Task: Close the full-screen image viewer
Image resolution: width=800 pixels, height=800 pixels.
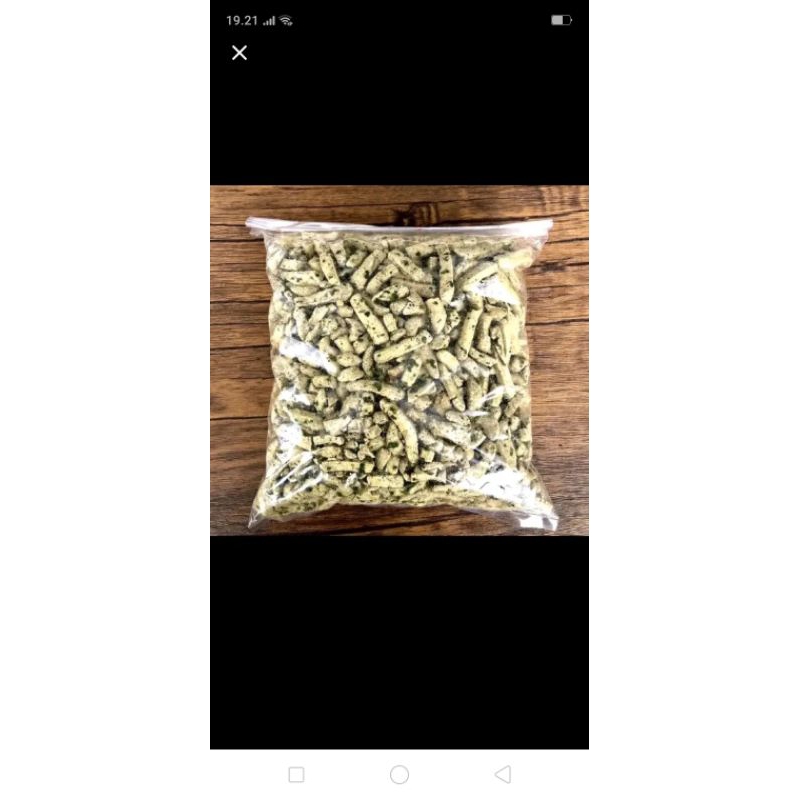Action: [239, 53]
